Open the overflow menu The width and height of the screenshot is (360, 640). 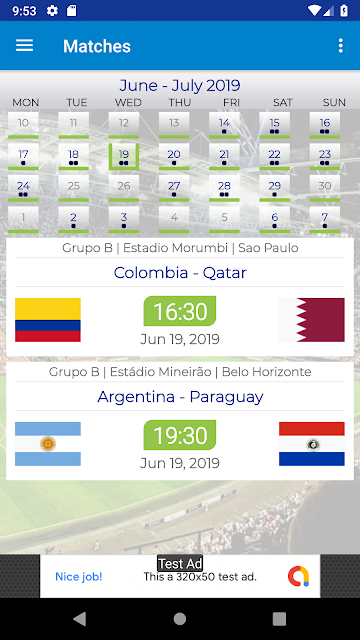340,46
